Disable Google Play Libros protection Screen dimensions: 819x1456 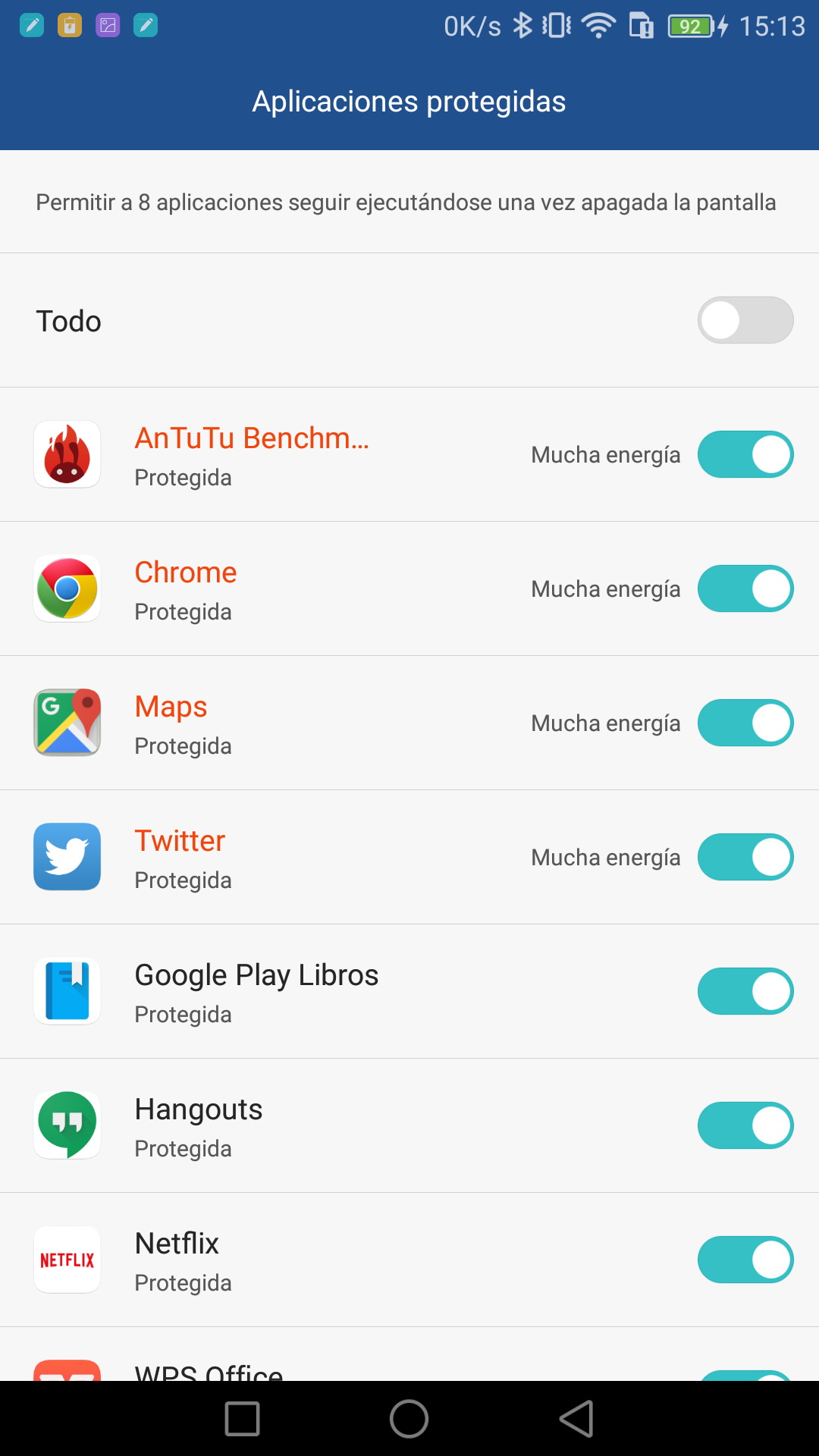[x=745, y=991]
